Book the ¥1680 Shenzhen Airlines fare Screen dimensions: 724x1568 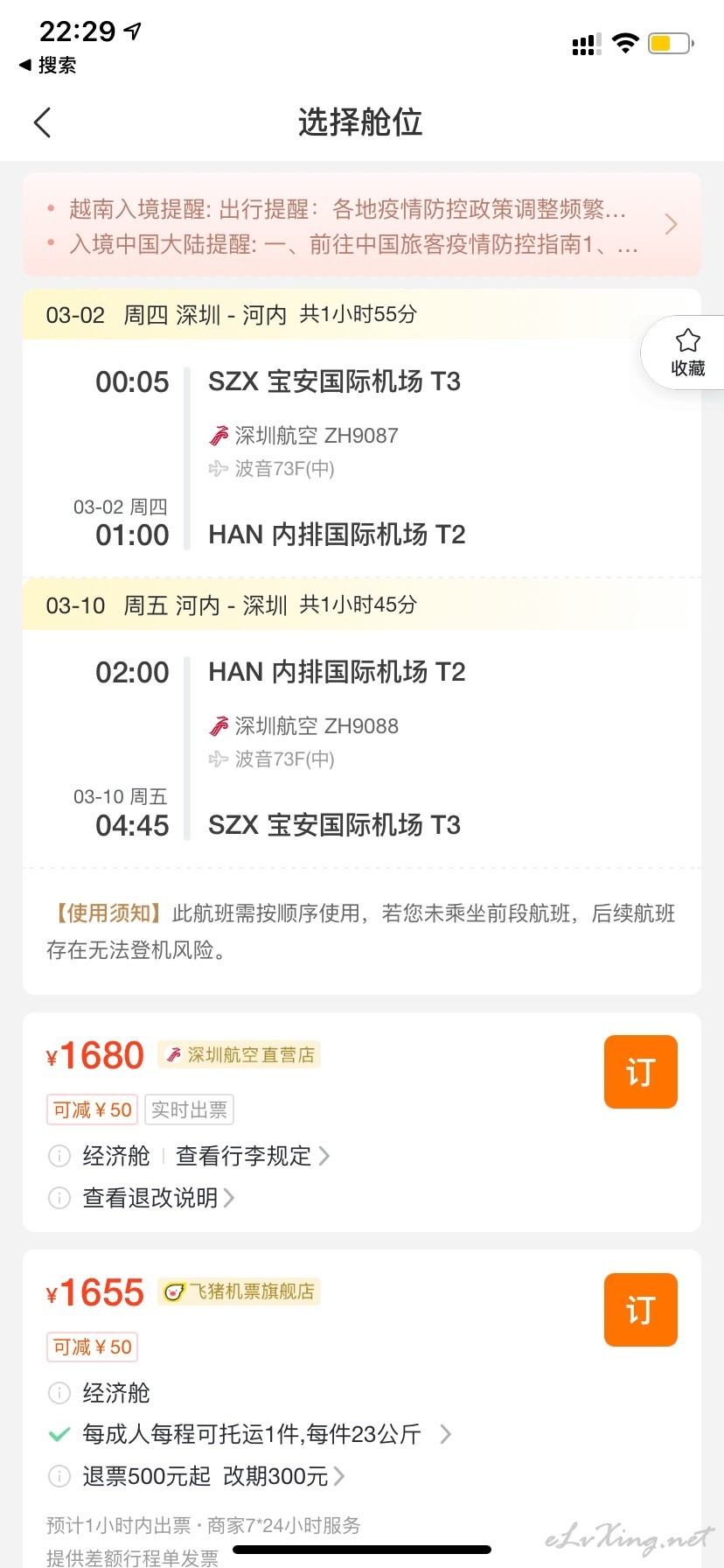pyautogui.click(x=640, y=1071)
